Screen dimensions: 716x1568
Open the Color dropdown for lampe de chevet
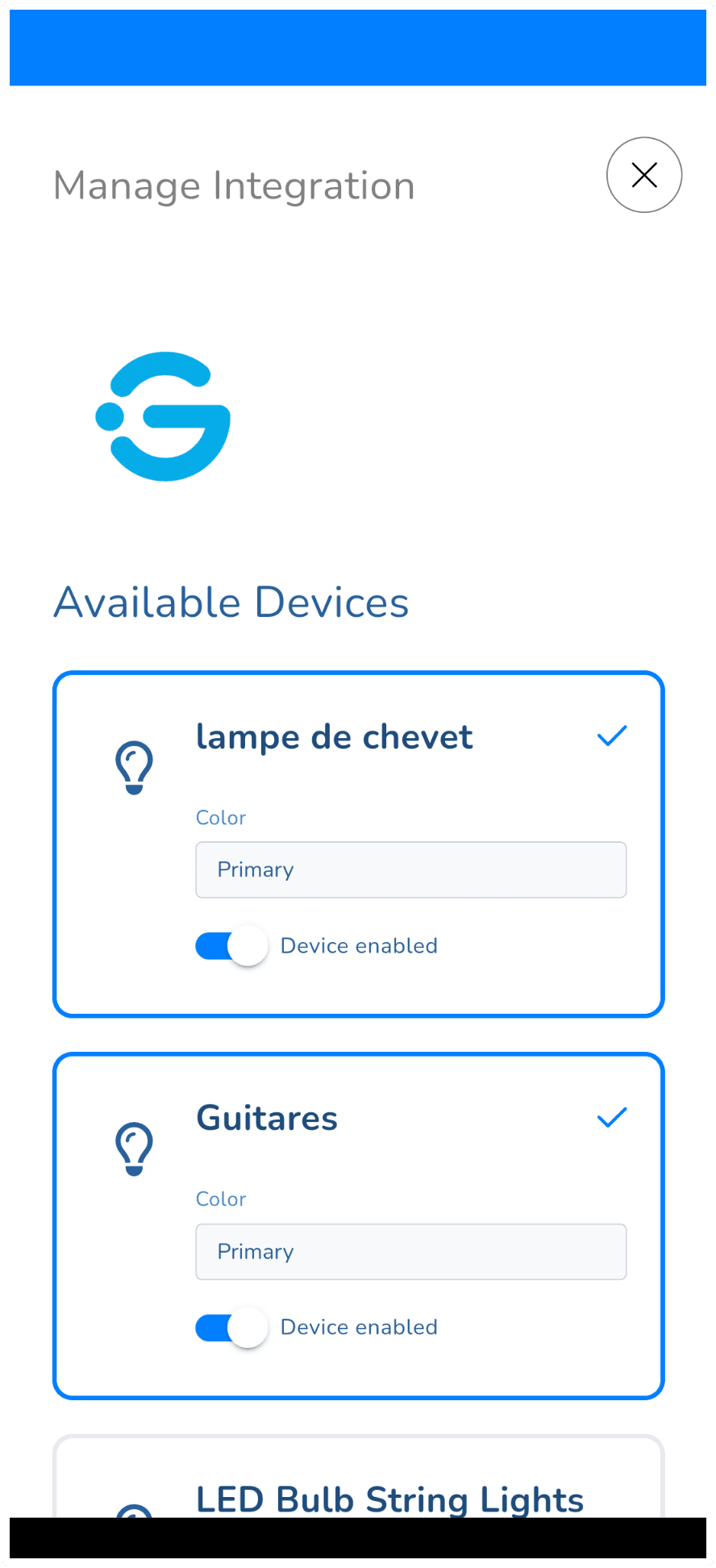coord(410,869)
